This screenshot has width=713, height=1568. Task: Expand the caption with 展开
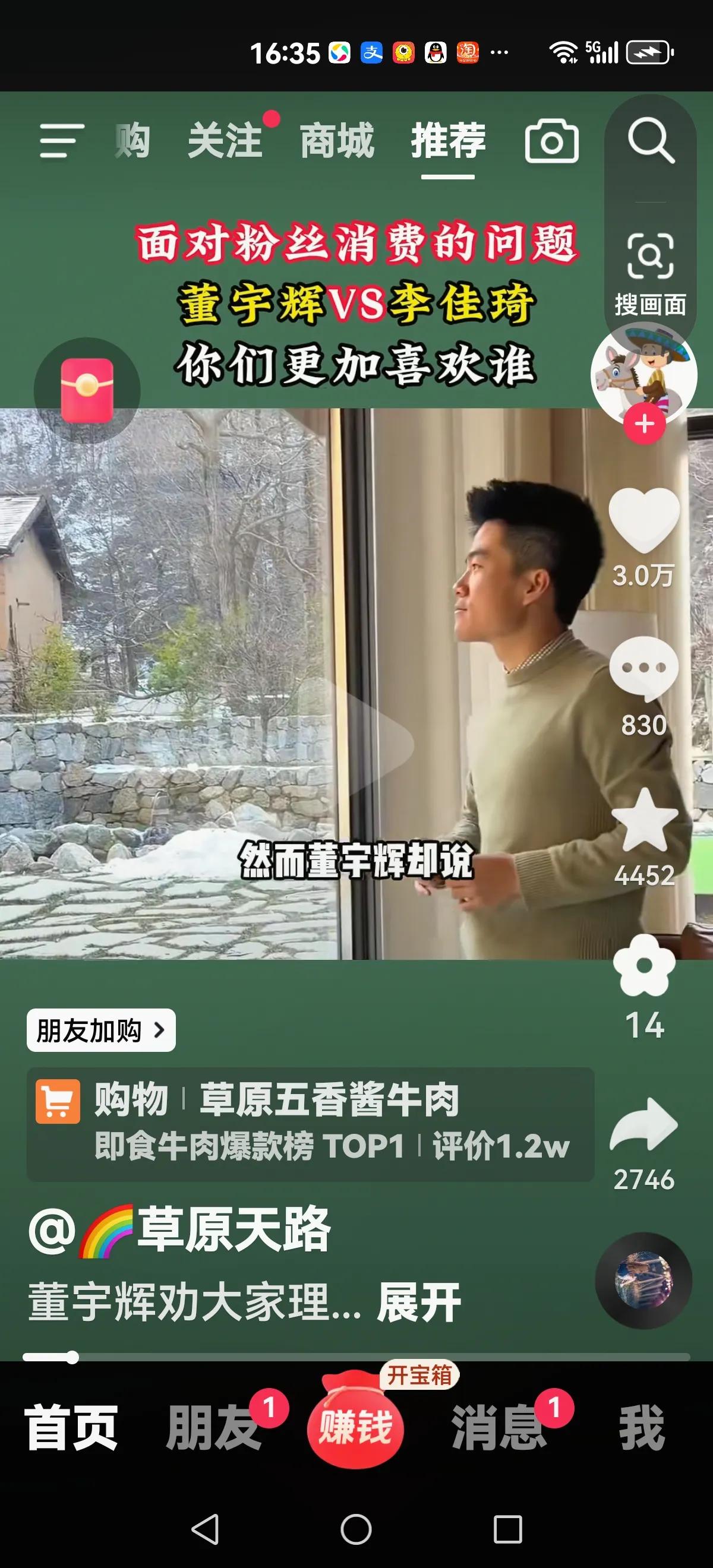click(x=419, y=1303)
